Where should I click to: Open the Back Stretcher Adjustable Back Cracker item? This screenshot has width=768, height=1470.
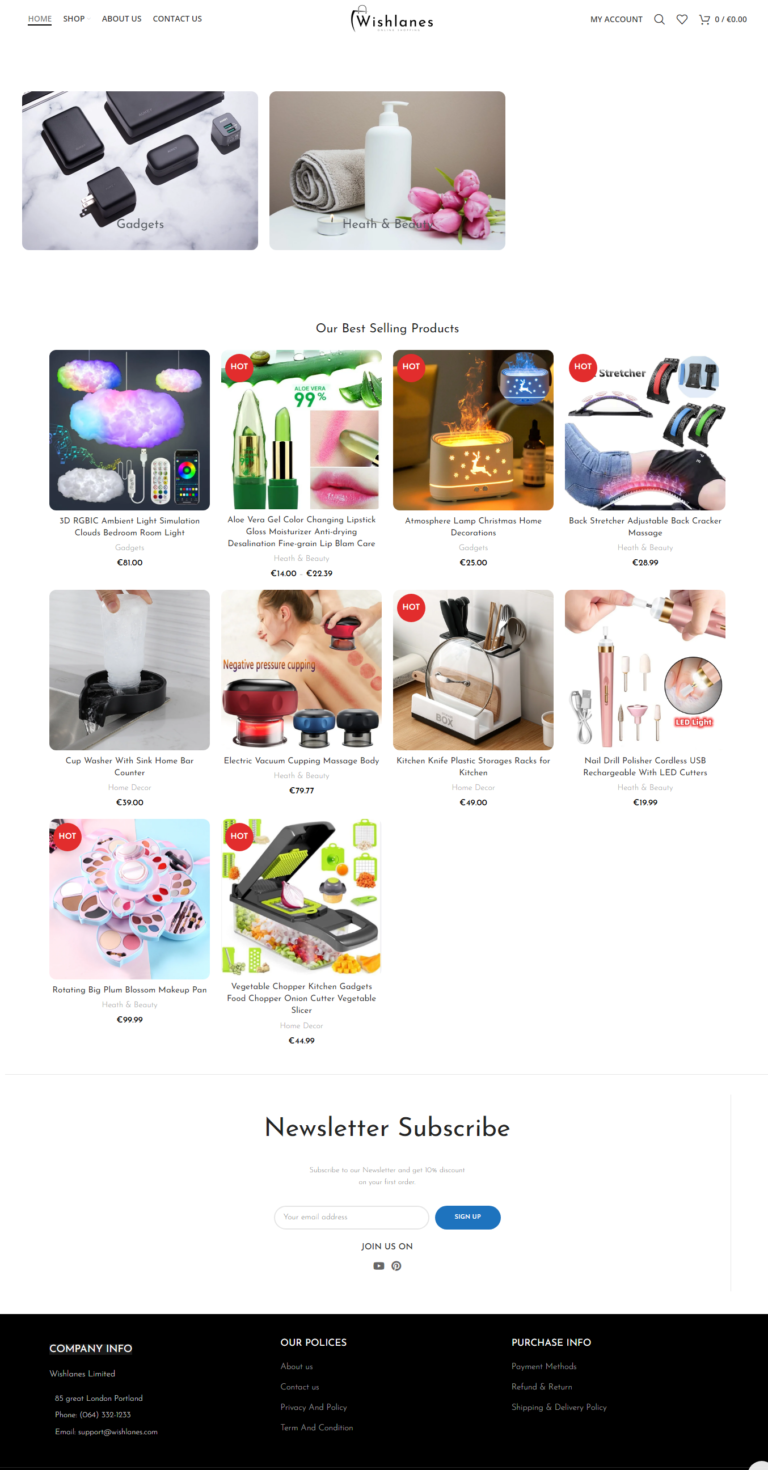(645, 430)
